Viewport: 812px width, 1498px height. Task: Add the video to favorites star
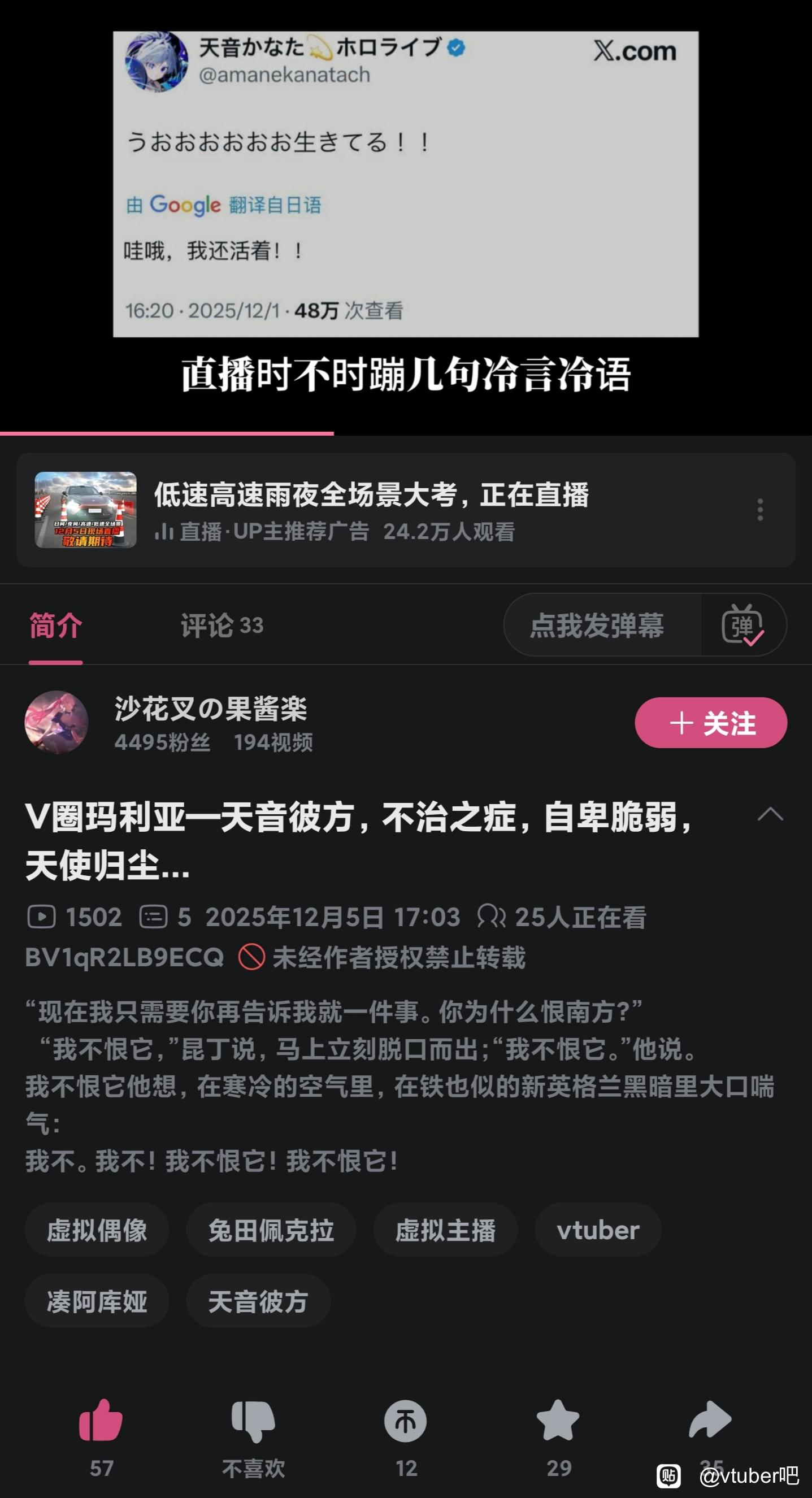tap(558, 1421)
